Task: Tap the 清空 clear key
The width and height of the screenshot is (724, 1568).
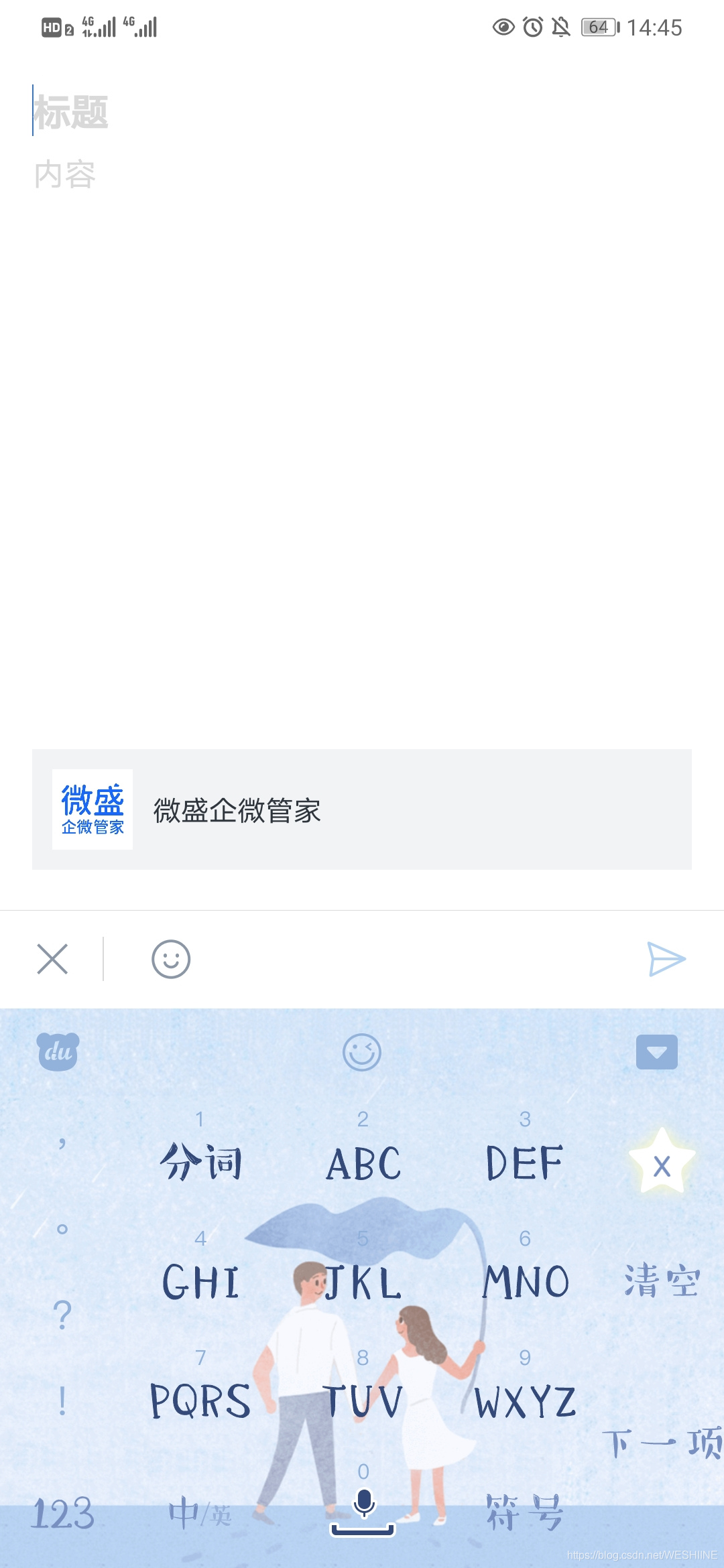Action: pos(662,1281)
